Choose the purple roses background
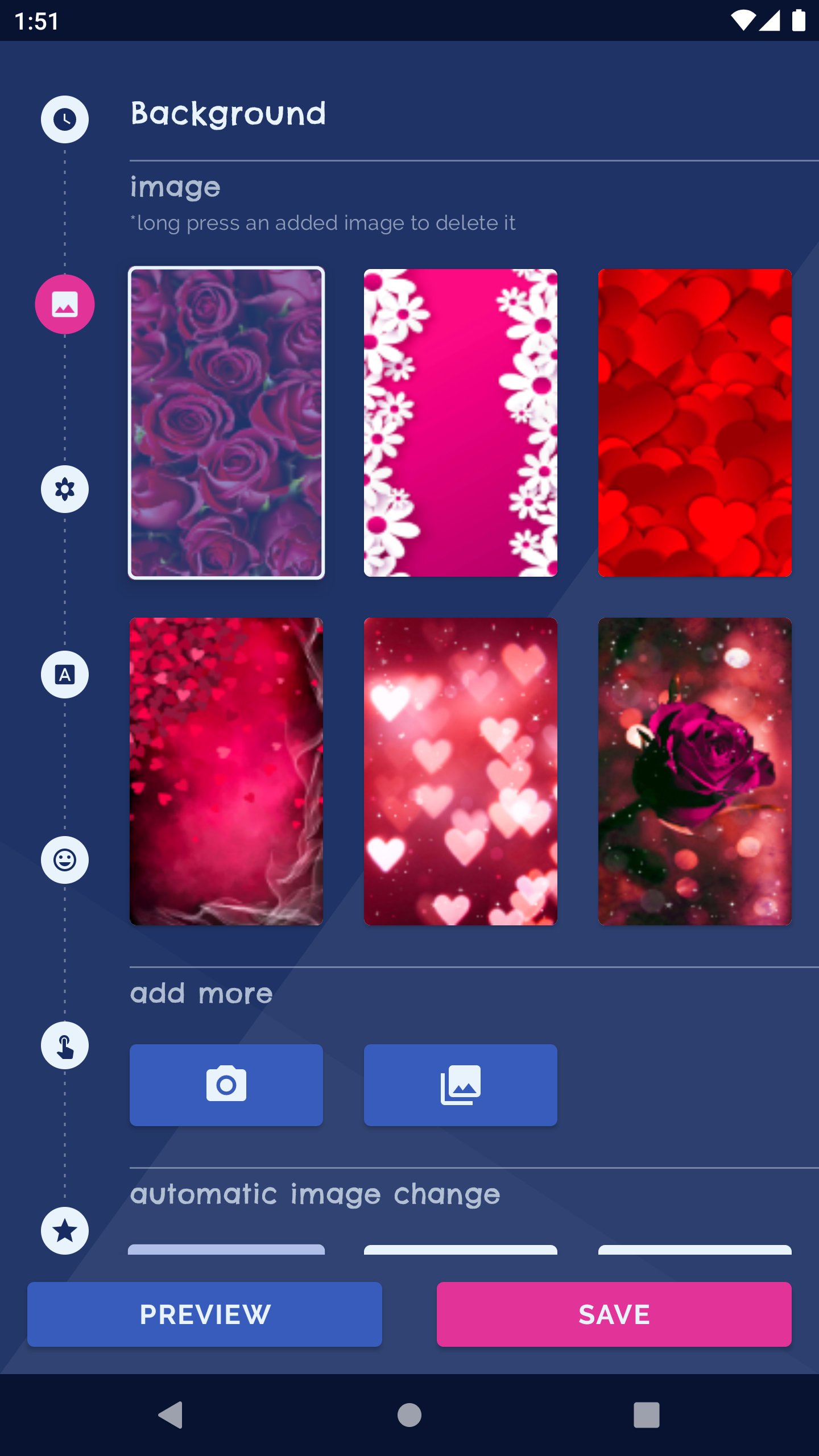 pos(226,423)
